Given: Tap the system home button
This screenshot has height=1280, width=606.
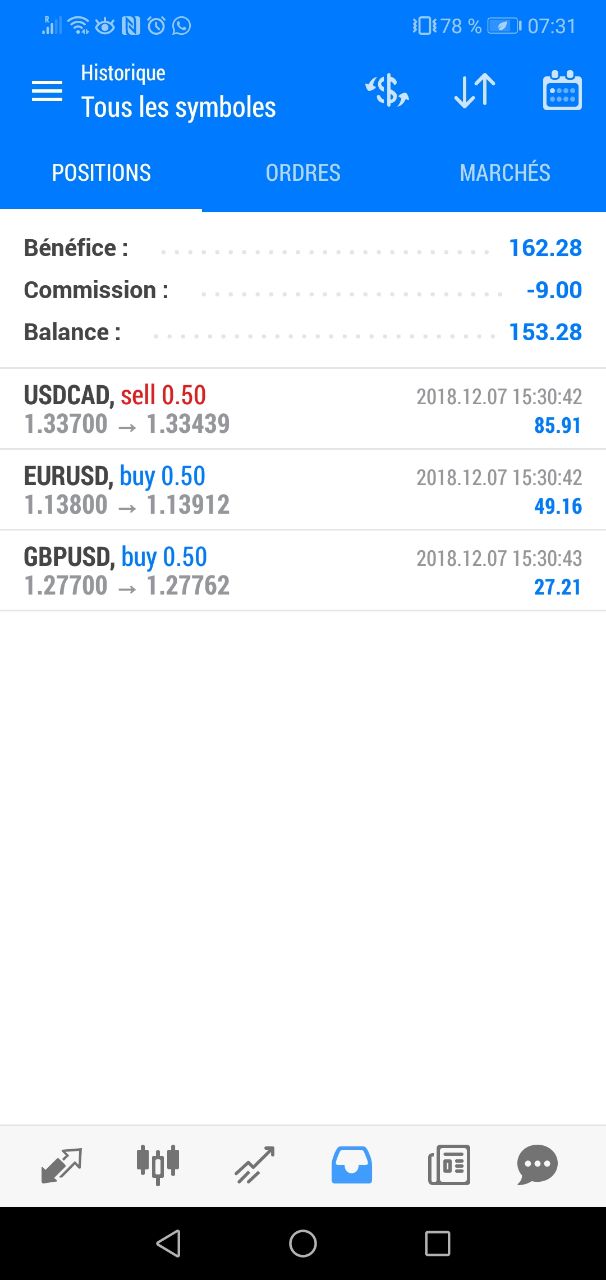Looking at the screenshot, I should [x=303, y=1243].
